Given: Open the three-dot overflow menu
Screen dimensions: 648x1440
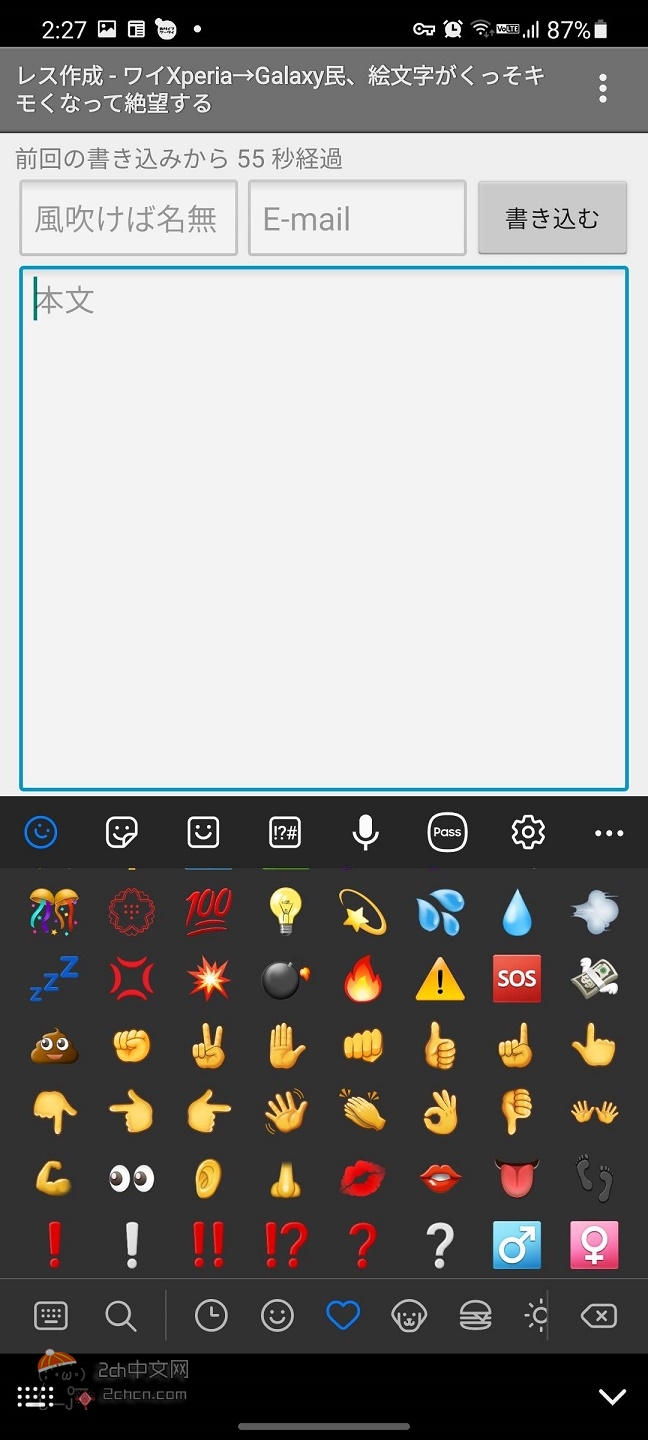Looking at the screenshot, I should point(603,89).
